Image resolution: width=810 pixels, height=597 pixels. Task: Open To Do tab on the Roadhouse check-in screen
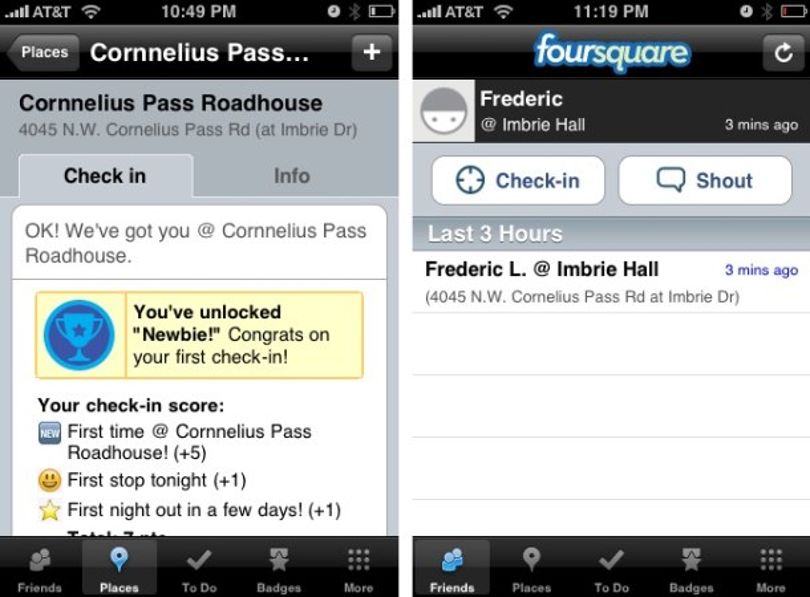[x=199, y=569]
